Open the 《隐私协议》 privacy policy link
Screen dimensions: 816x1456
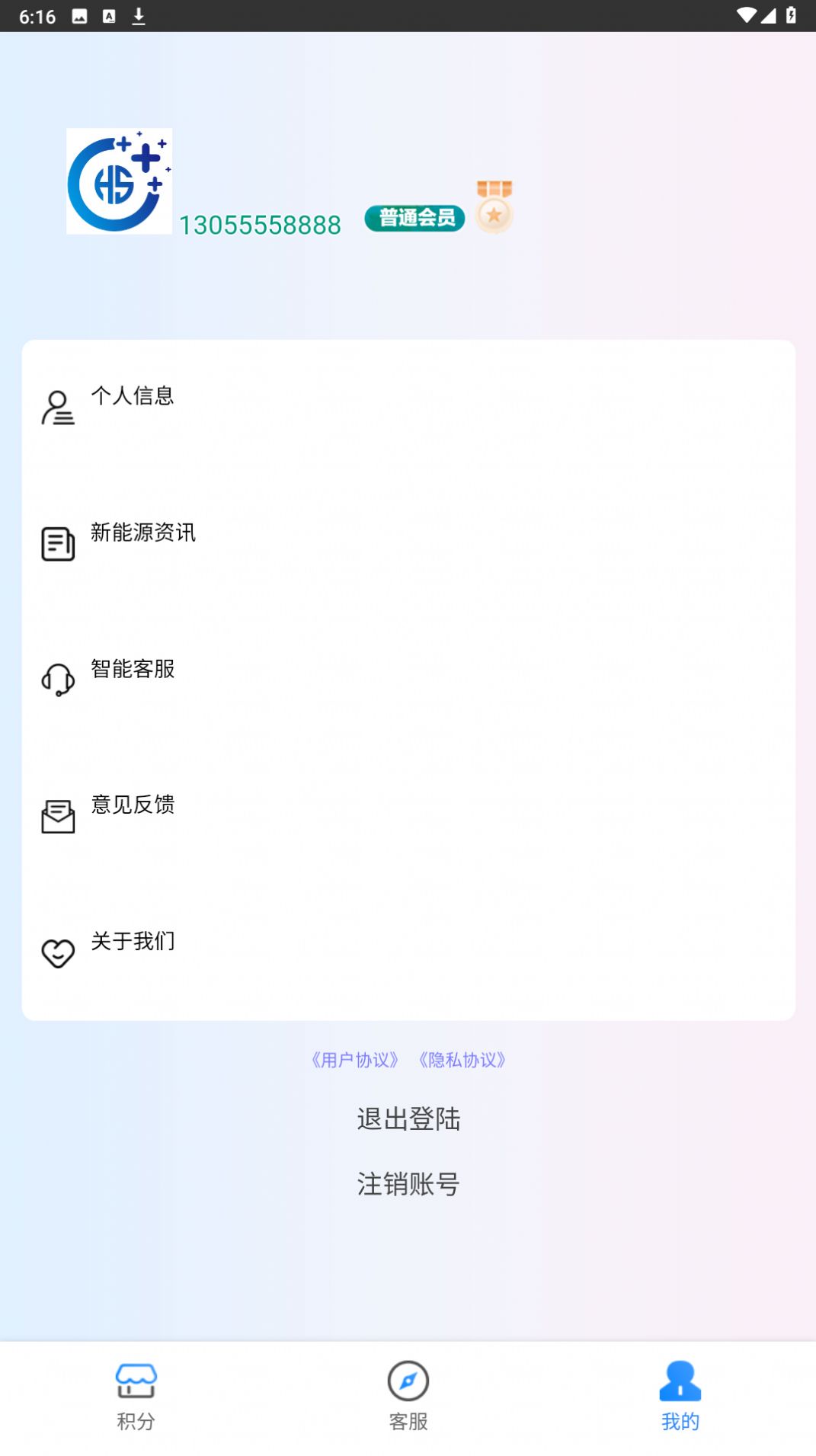[461, 1060]
